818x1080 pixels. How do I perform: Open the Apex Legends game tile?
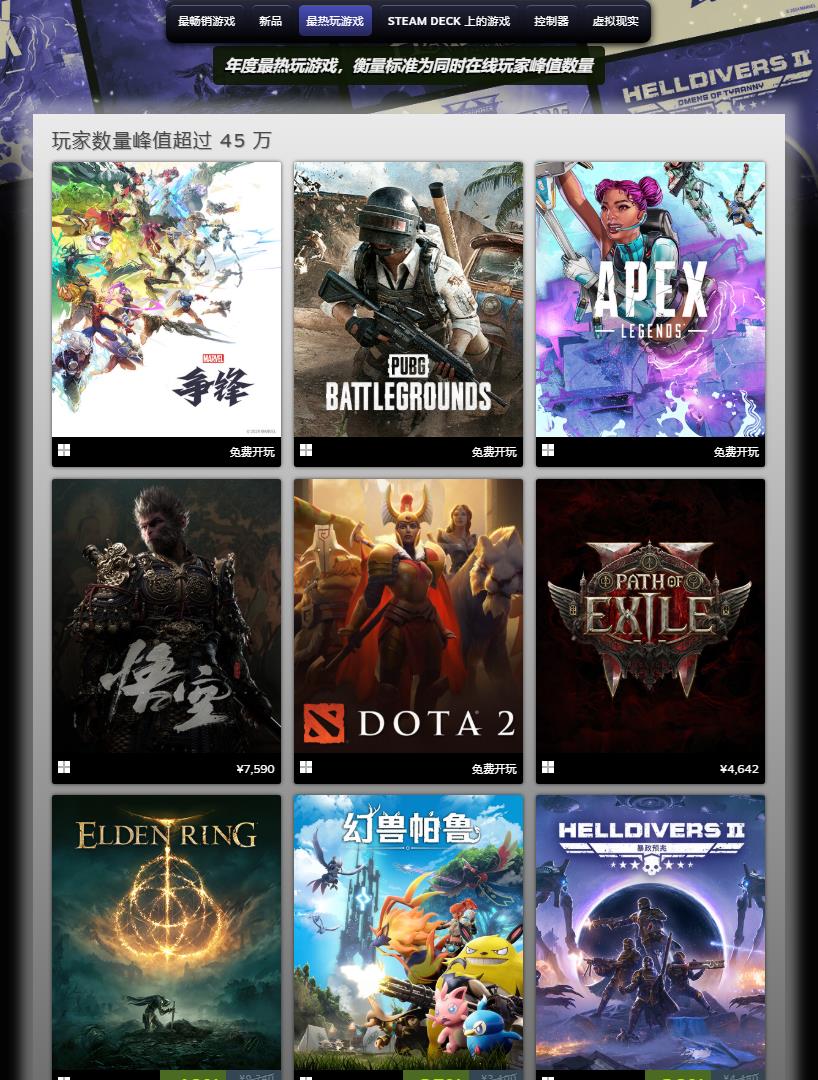(x=650, y=300)
